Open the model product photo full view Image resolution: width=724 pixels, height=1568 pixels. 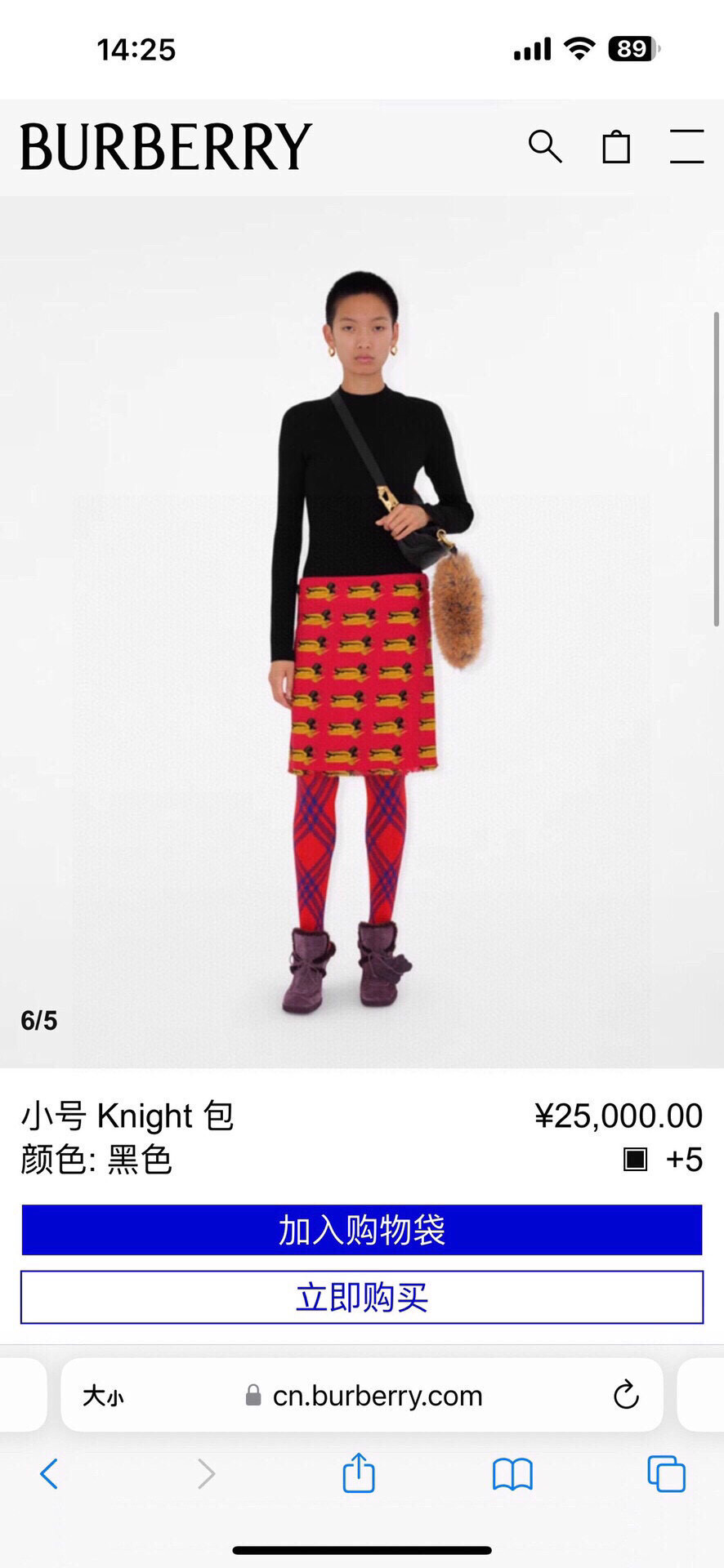pyautogui.click(x=361, y=637)
